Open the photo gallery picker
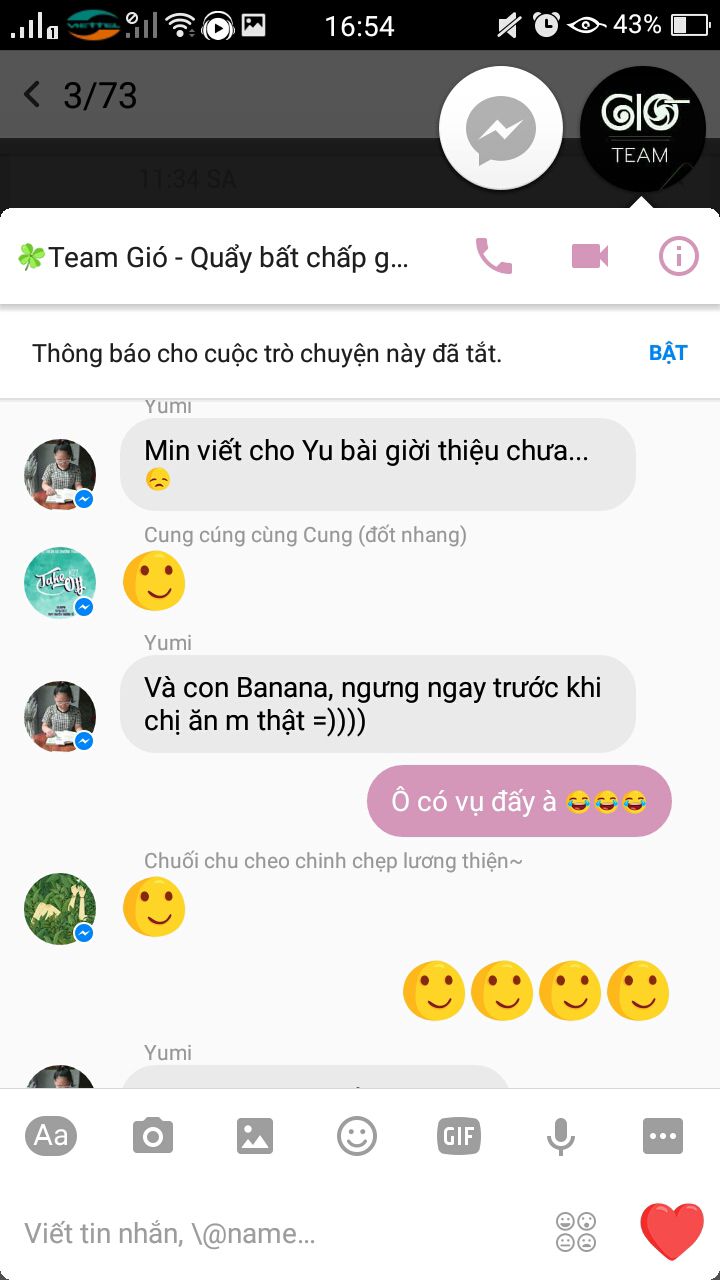 click(255, 1136)
